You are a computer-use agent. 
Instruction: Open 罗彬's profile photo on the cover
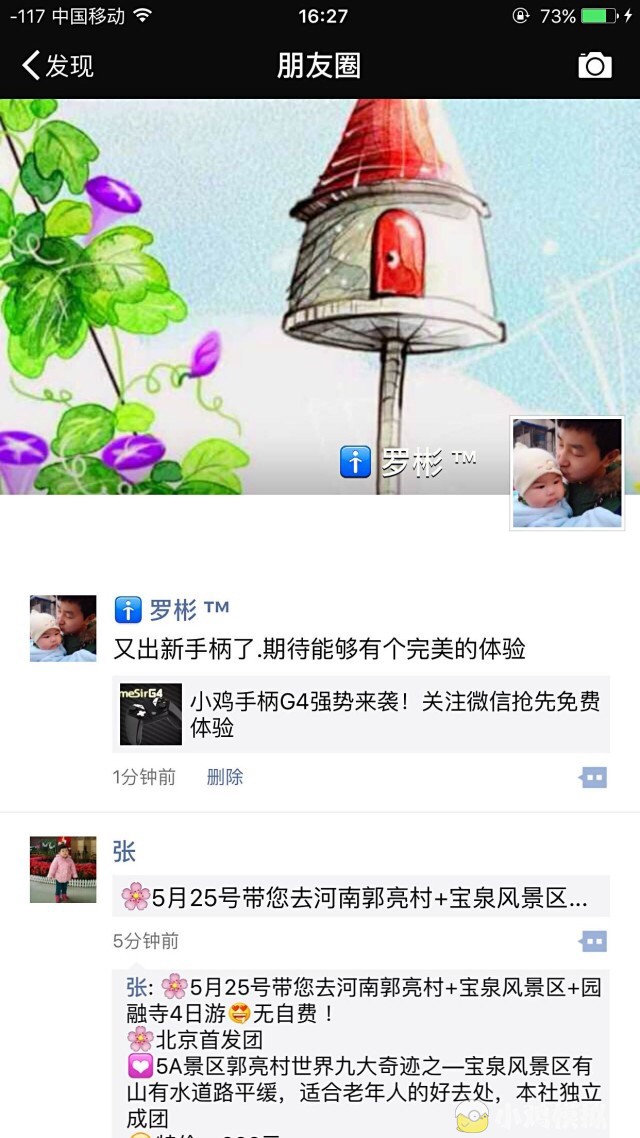pos(567,473)
